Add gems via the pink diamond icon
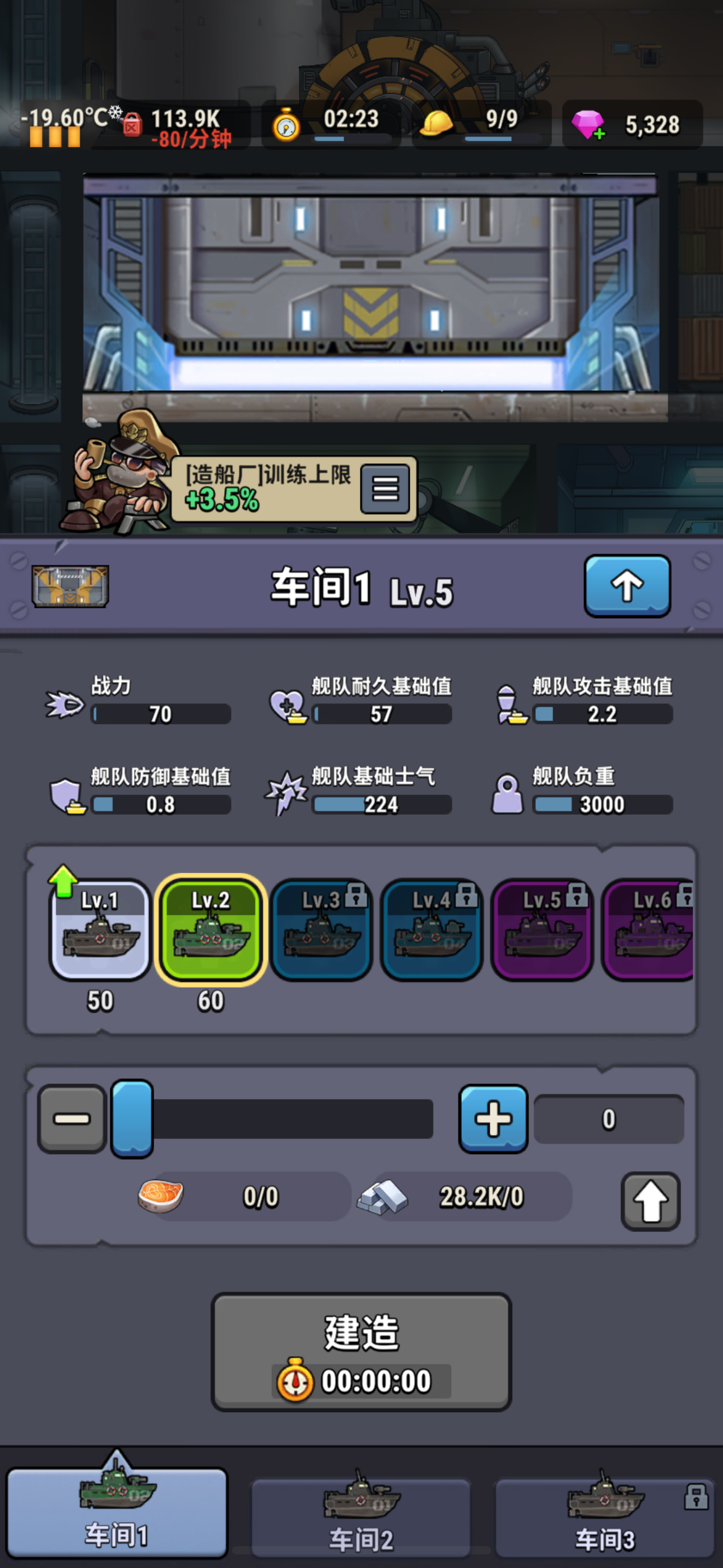This screenshot has width=723, height=1568. click(x=588, y=125)
